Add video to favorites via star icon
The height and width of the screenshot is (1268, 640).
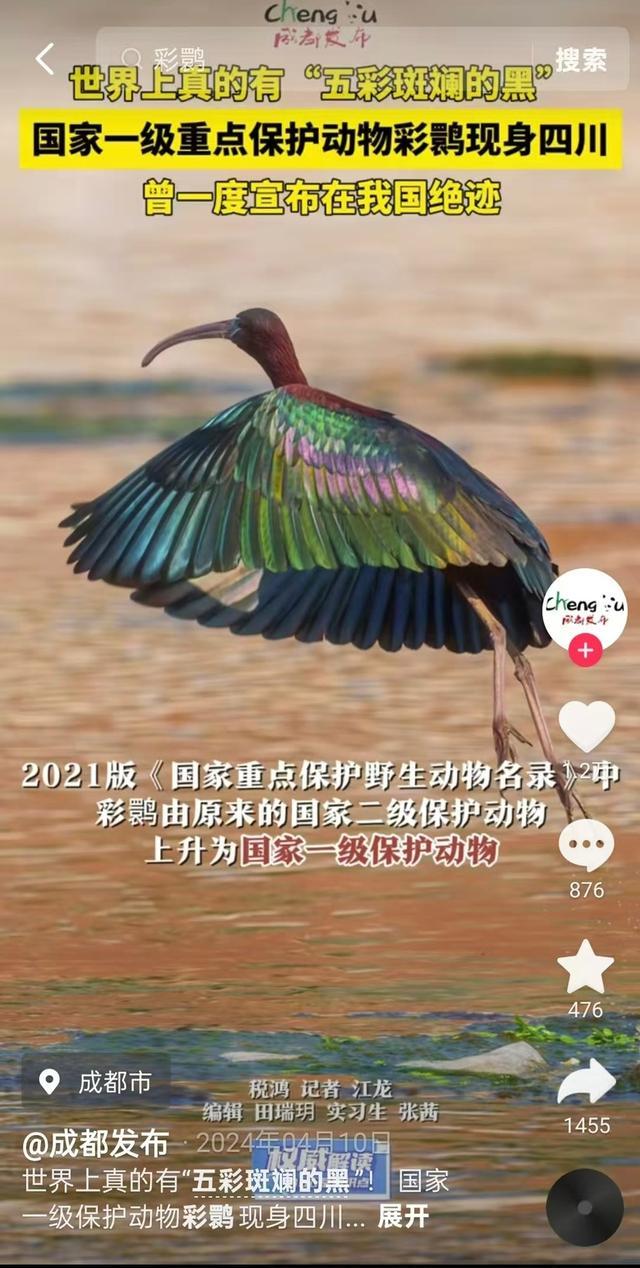pos(586,967)
